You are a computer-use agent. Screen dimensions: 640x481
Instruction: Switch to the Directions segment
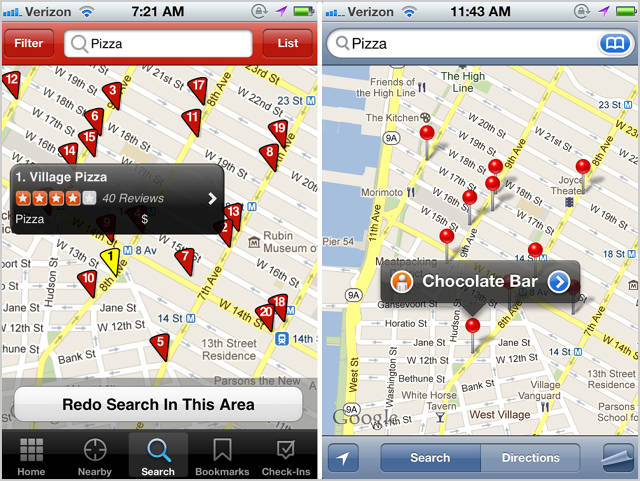tap(530, 458)
